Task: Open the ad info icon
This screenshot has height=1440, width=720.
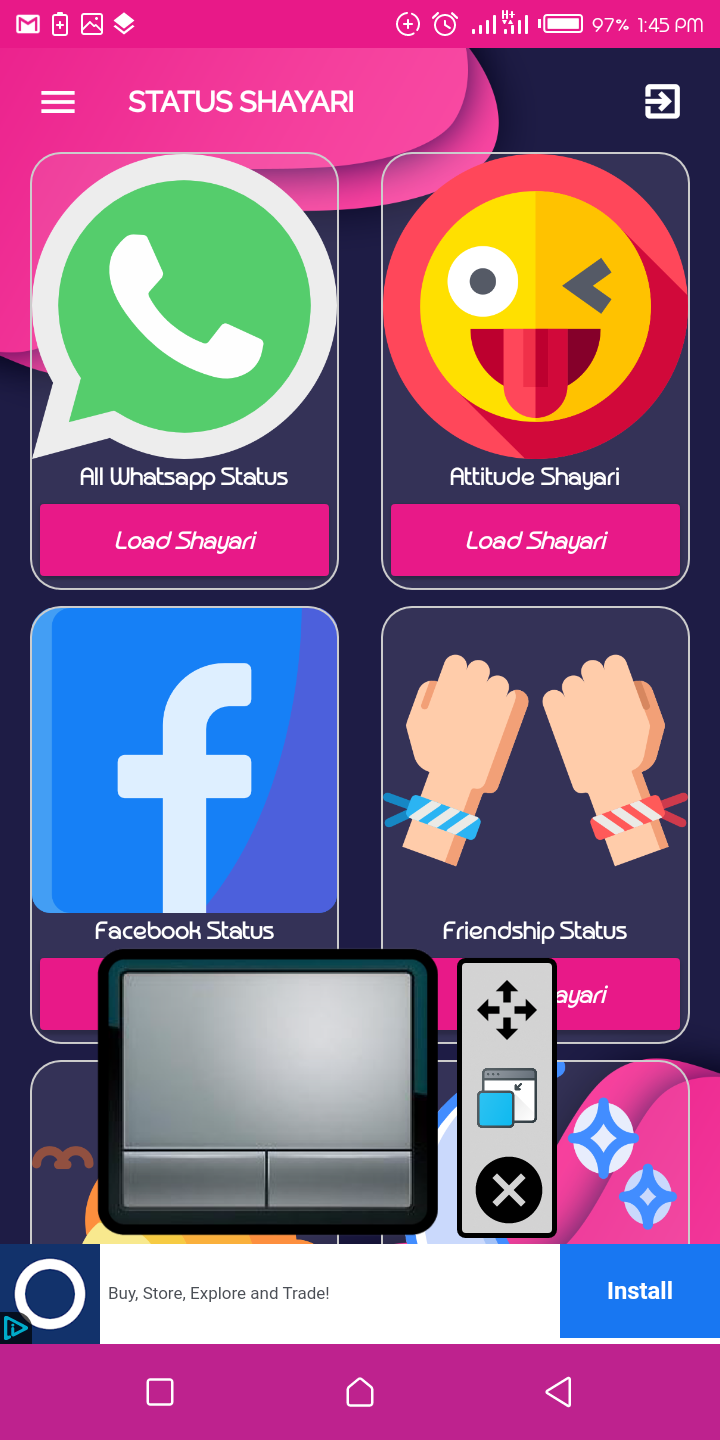Action: (x=15, y=1328)
